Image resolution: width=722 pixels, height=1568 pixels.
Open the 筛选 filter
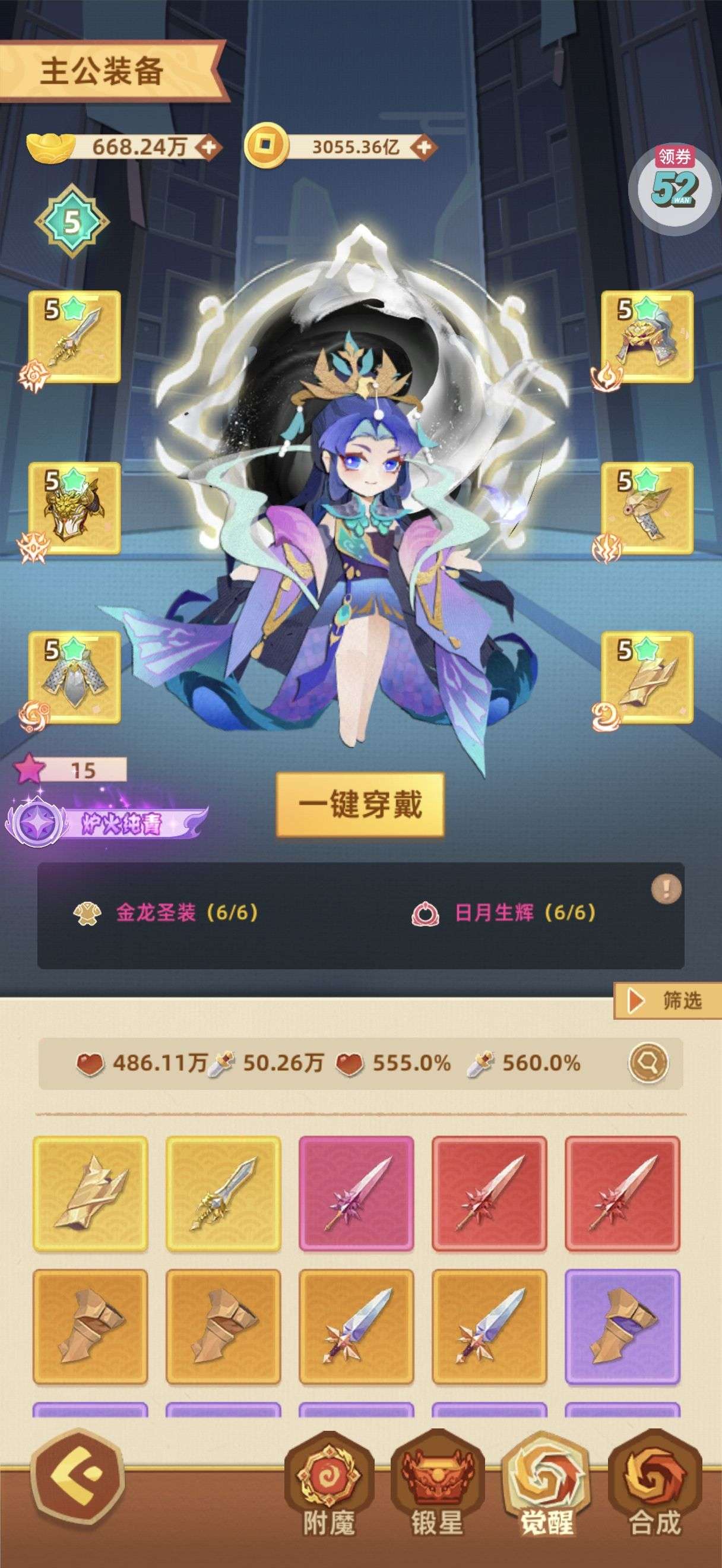point(667,1000)
